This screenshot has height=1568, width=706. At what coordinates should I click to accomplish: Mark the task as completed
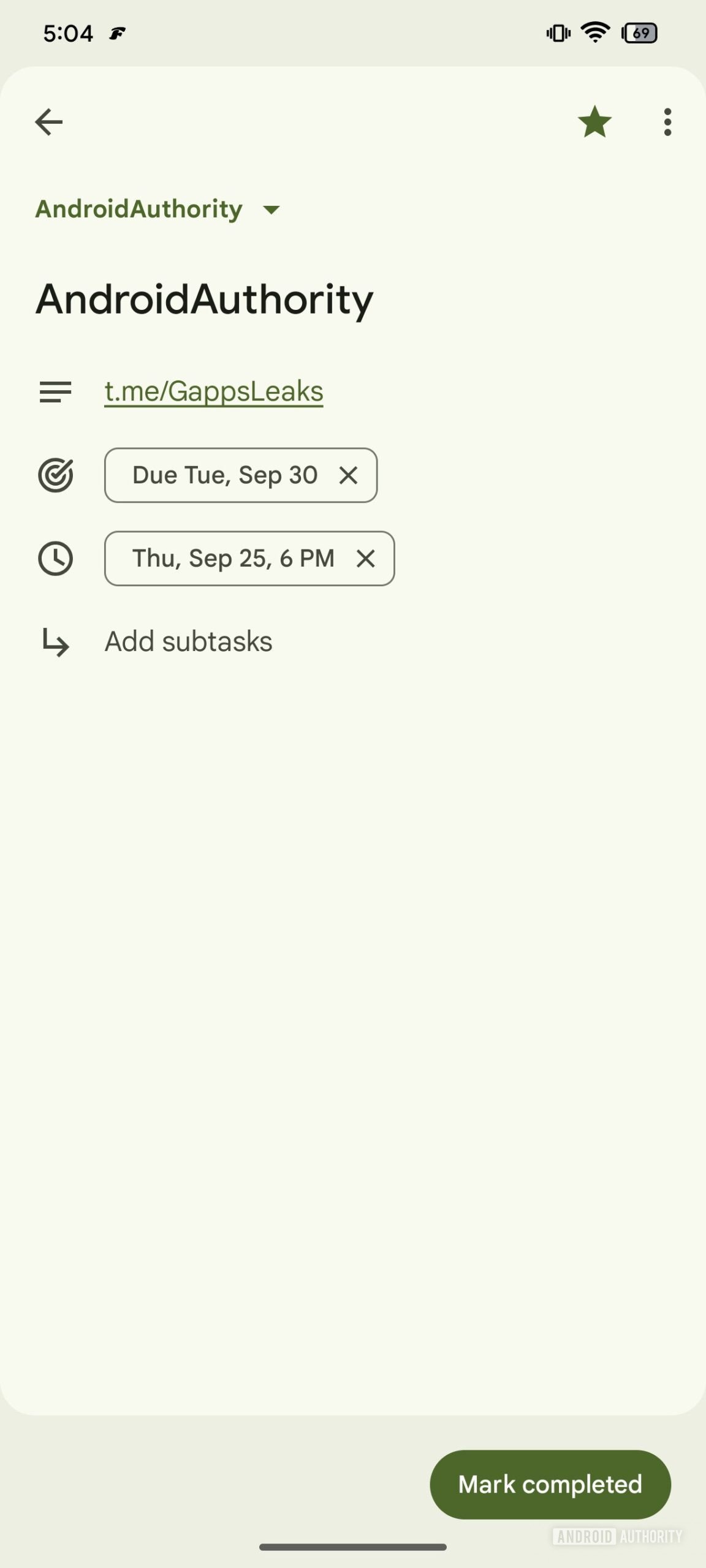pyautogui.click(x=550, y=1484)
